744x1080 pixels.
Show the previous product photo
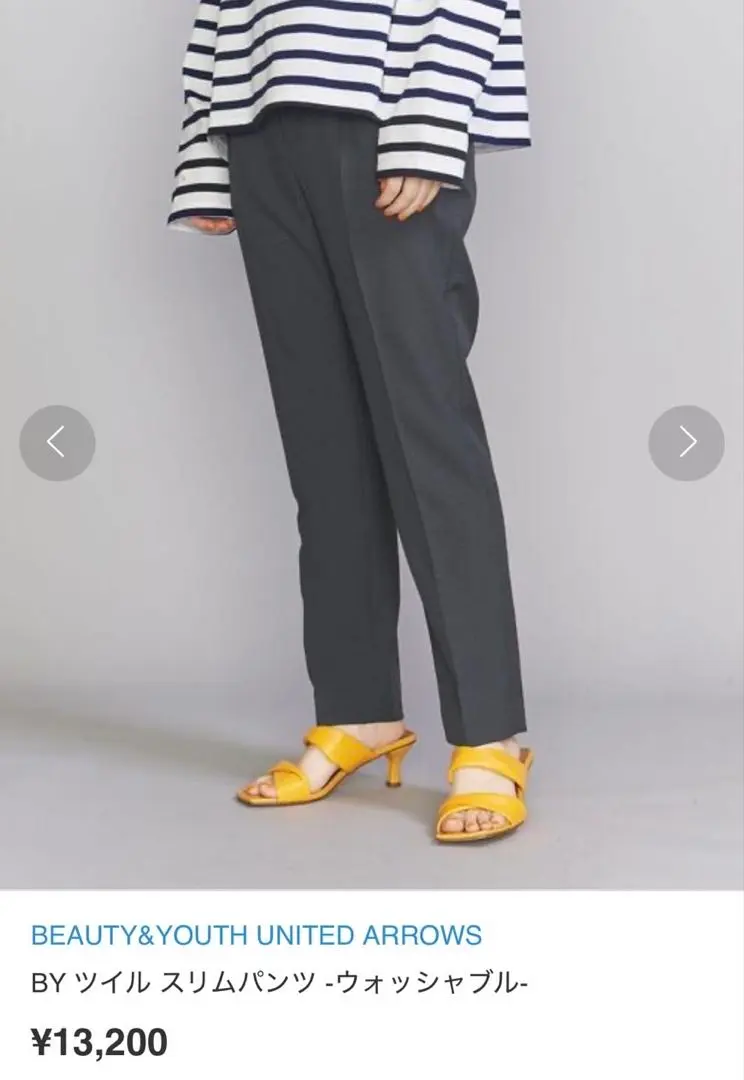point(57,442)
